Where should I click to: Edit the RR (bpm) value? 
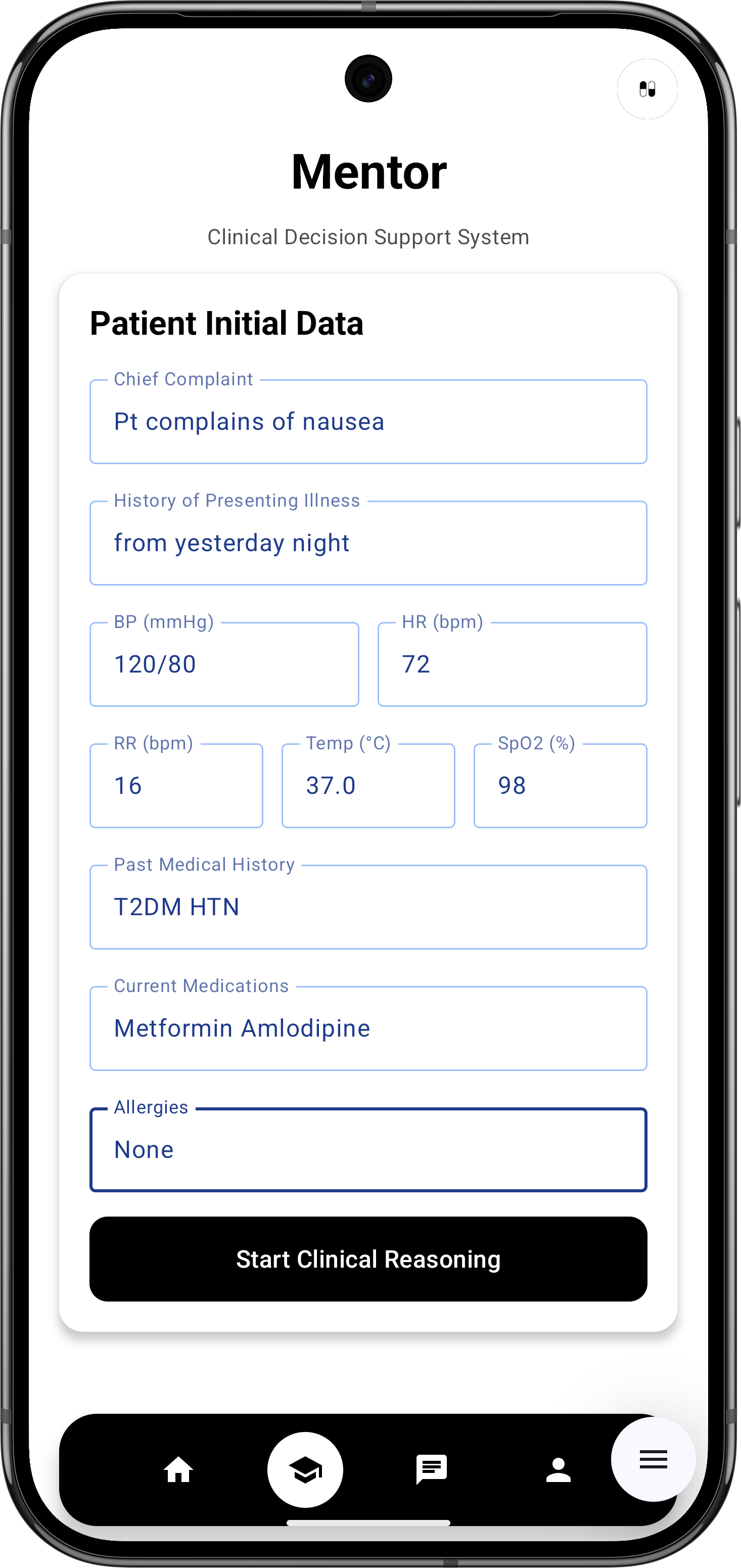[x=176, y=785]
